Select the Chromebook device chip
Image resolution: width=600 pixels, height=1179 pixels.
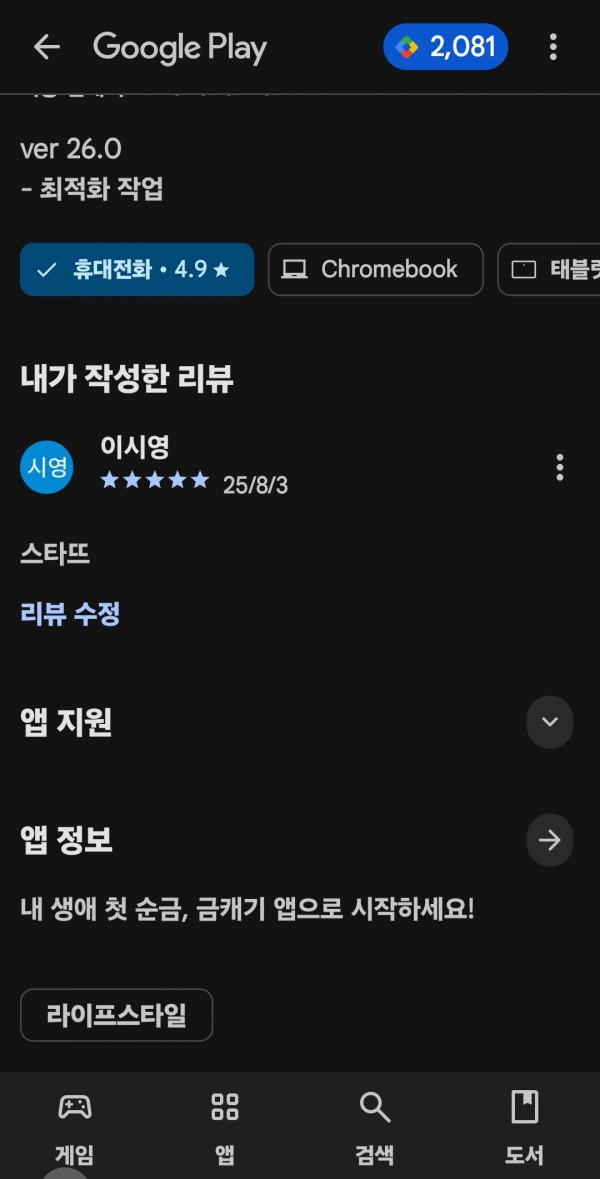pos(375,269)
